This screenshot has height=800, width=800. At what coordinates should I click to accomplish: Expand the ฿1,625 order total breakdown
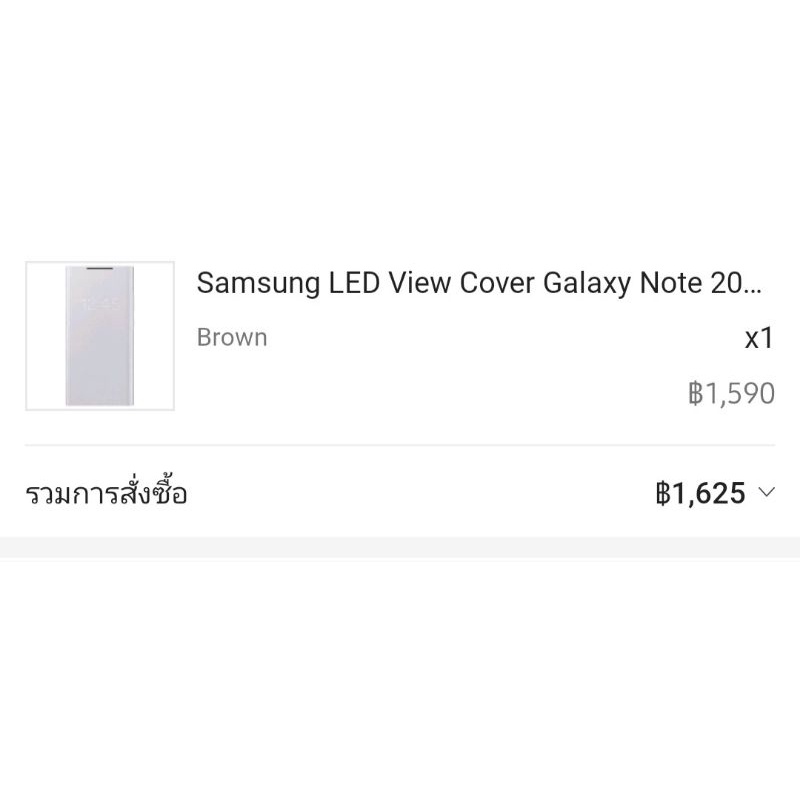[x=767, y=492]
